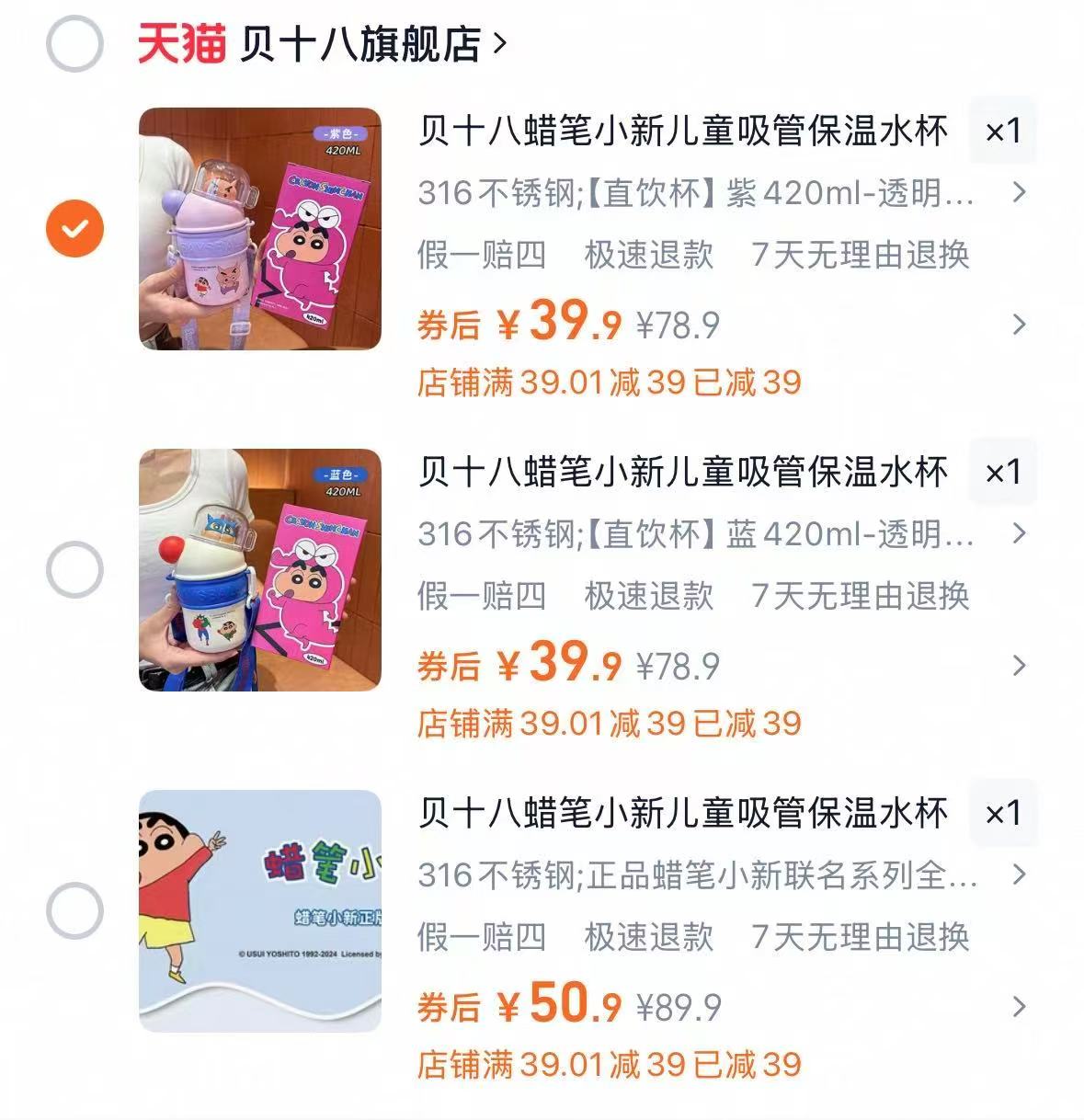Click the quantity badge ×1 on blue cup
The image size is (1084, 1120).
1002,471
